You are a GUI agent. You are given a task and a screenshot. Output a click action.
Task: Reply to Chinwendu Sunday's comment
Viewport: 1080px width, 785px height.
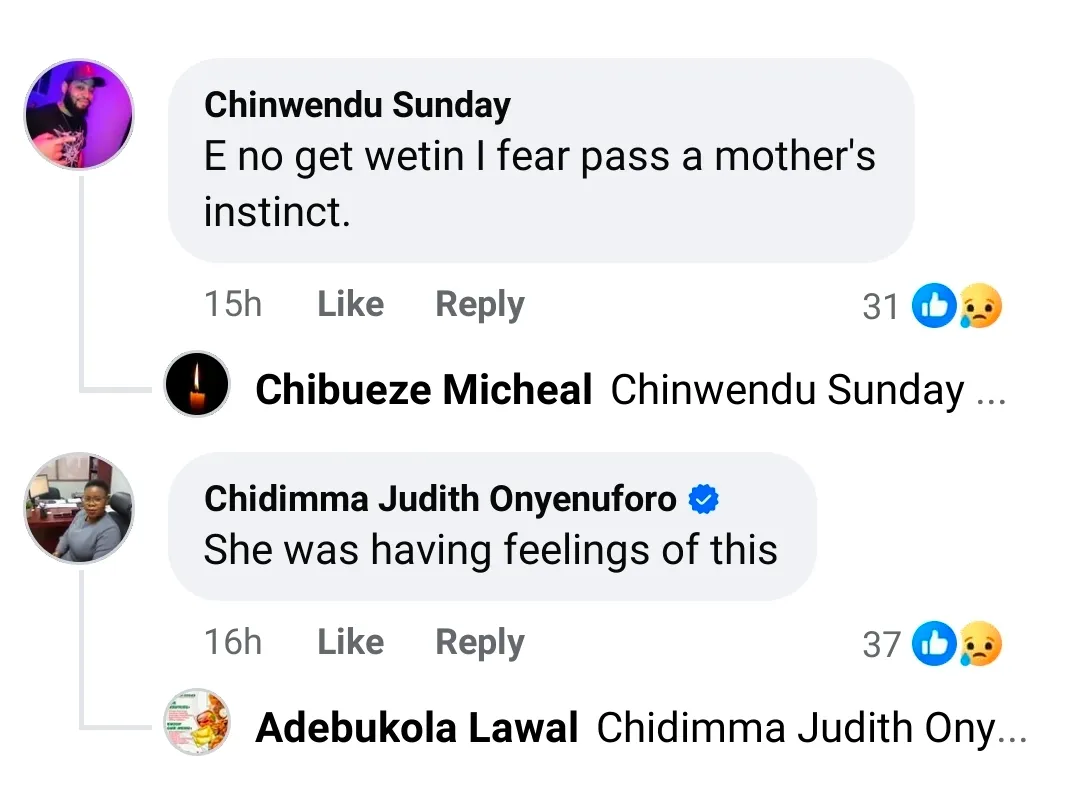click(479, 304)
